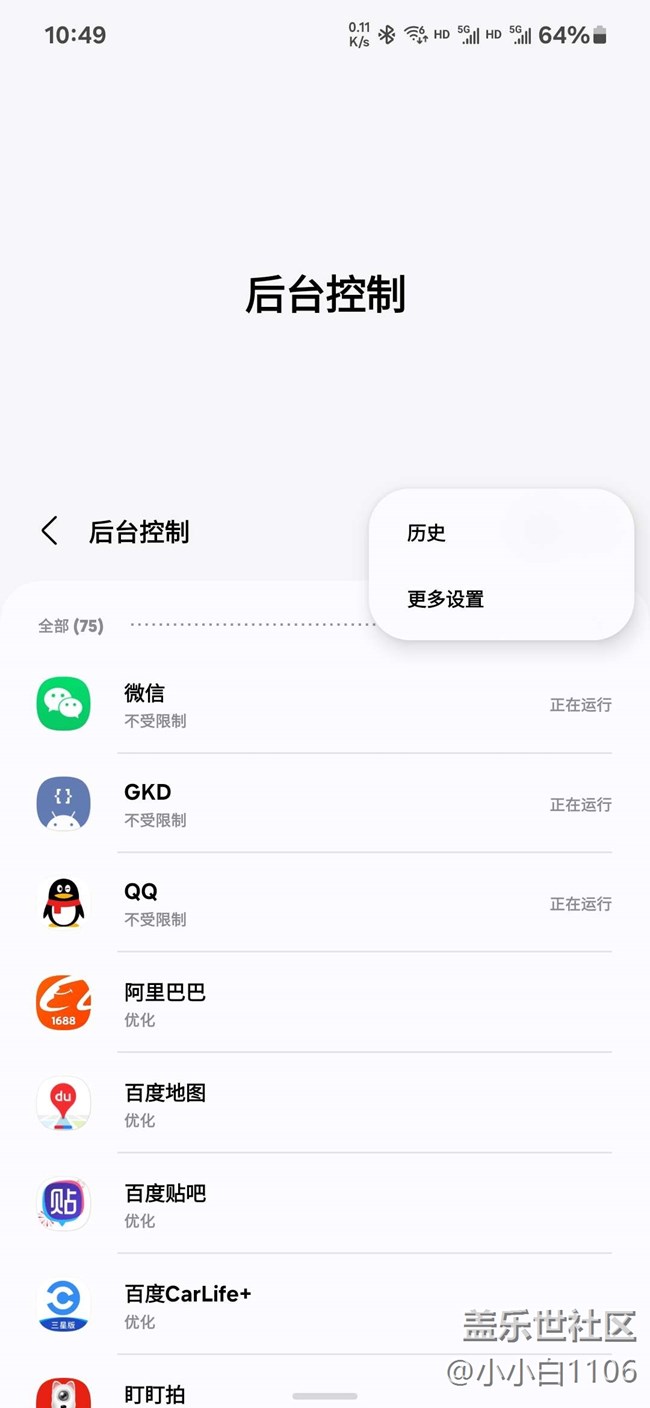650x1408 pixels.
Task: Go back with the arrow icon
Action: (50, 531)
